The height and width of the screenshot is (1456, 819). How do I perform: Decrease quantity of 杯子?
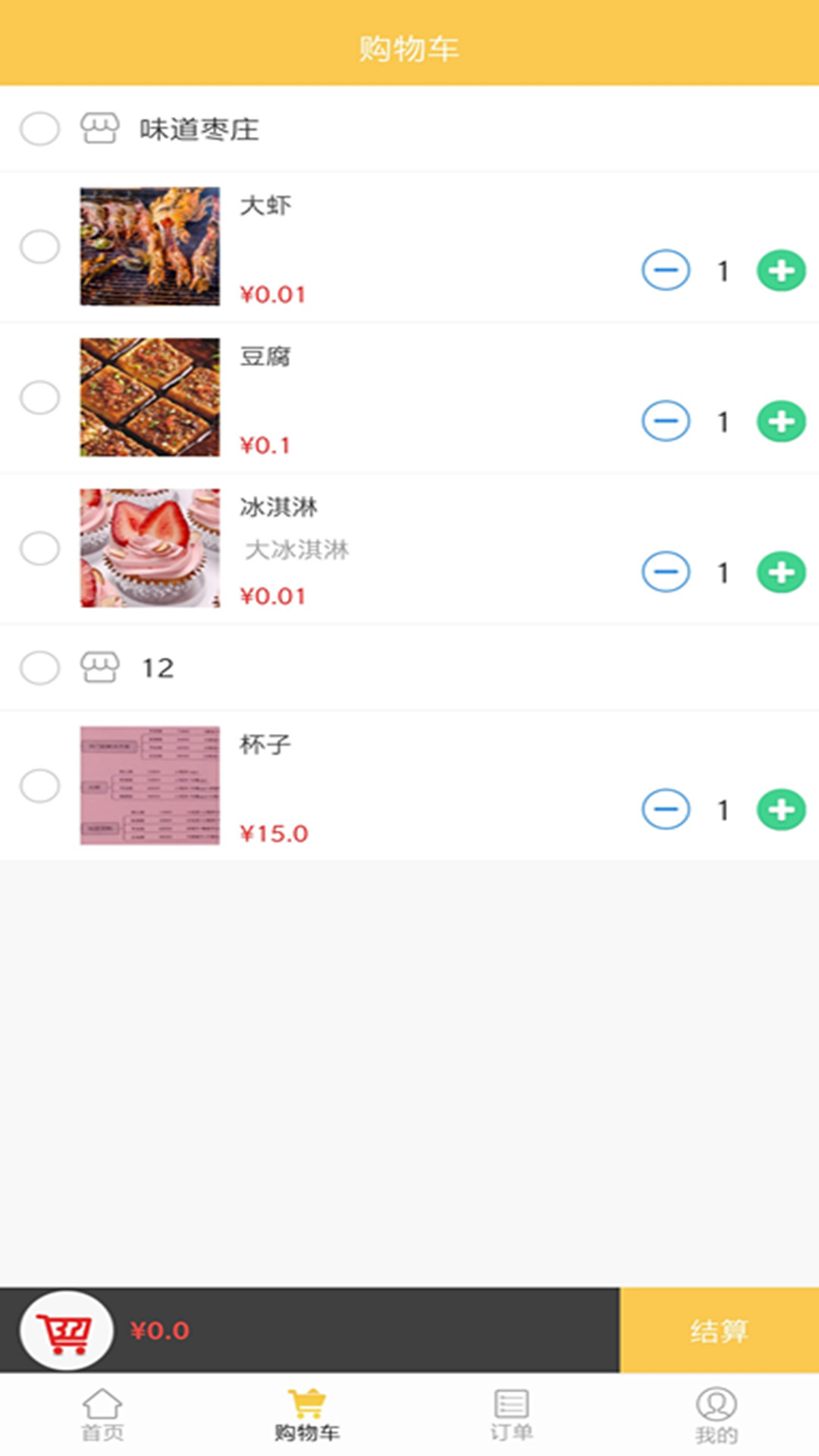pyautogui.click(x=665, y=810)
